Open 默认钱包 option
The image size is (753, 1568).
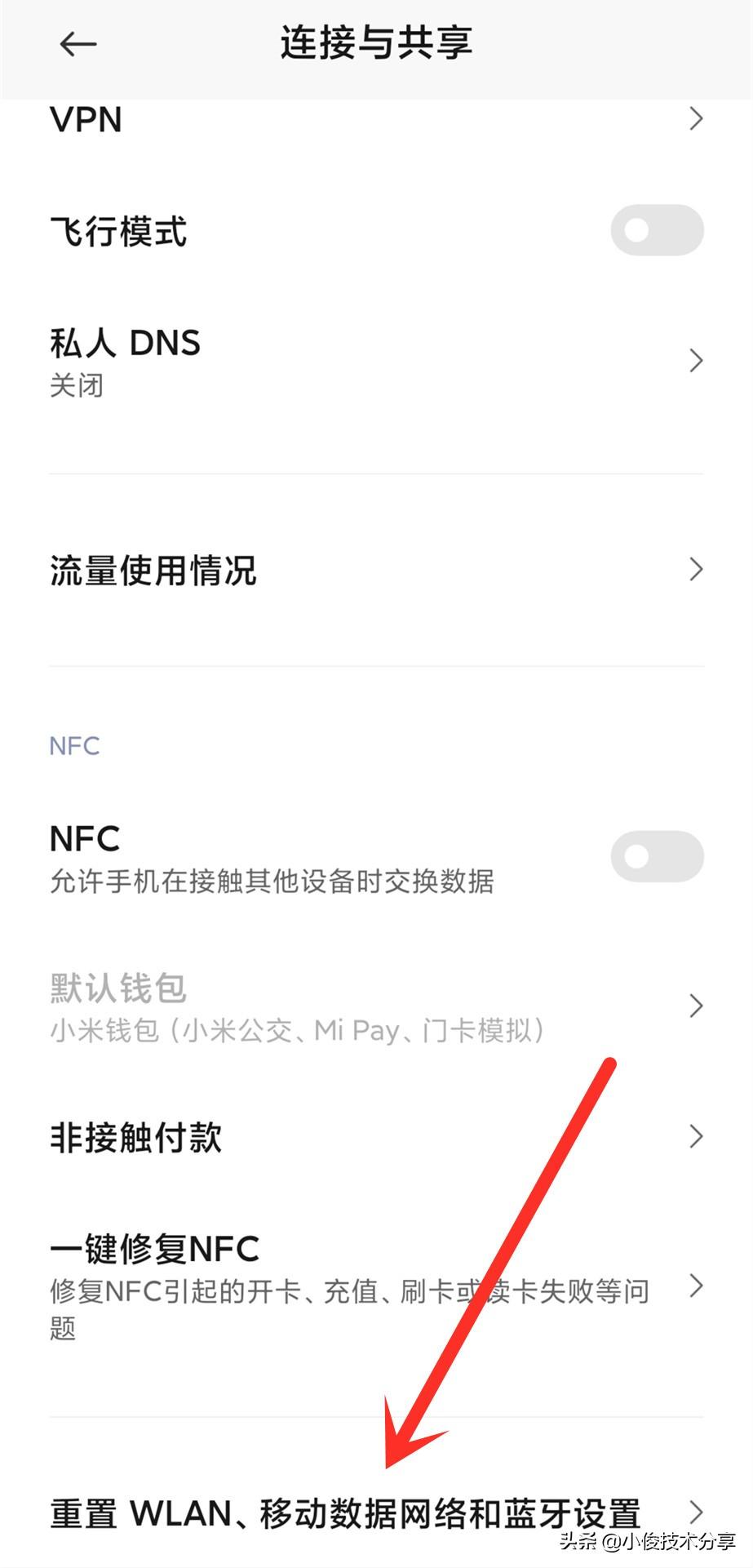tap(375, 1006)
